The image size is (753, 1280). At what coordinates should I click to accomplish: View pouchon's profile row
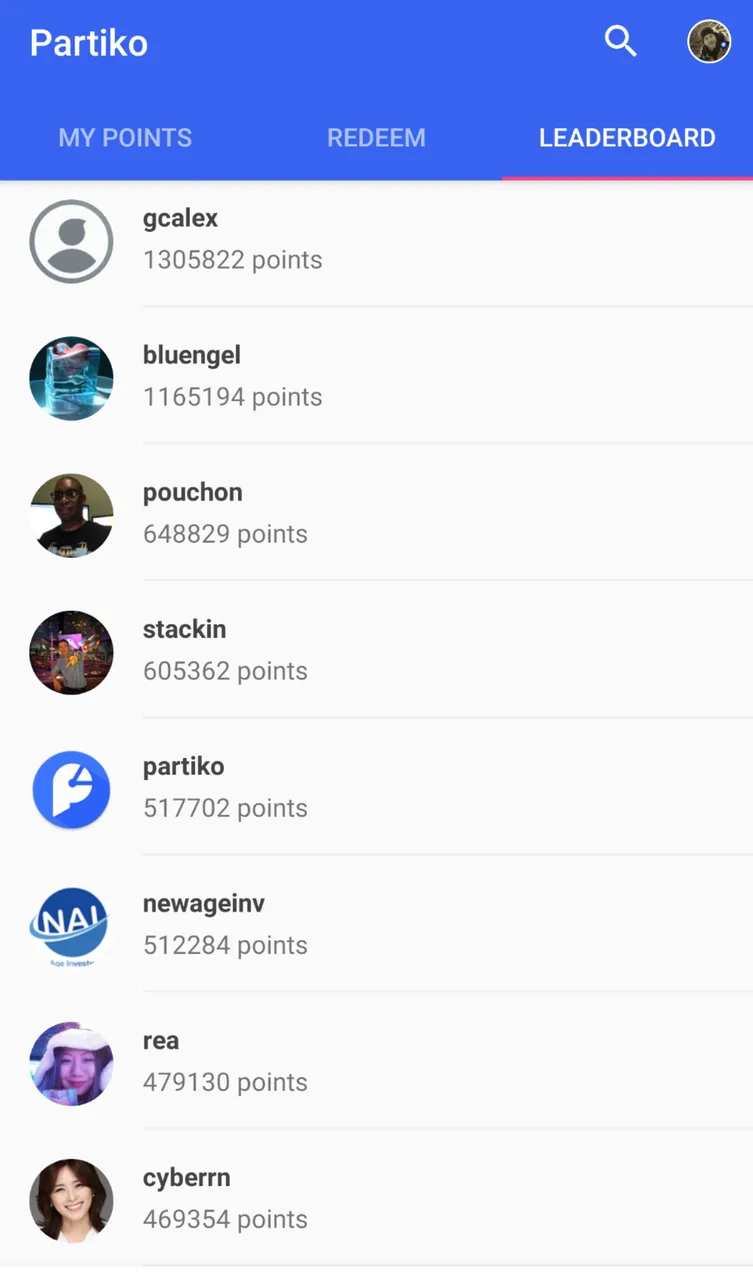pos(376,514)
